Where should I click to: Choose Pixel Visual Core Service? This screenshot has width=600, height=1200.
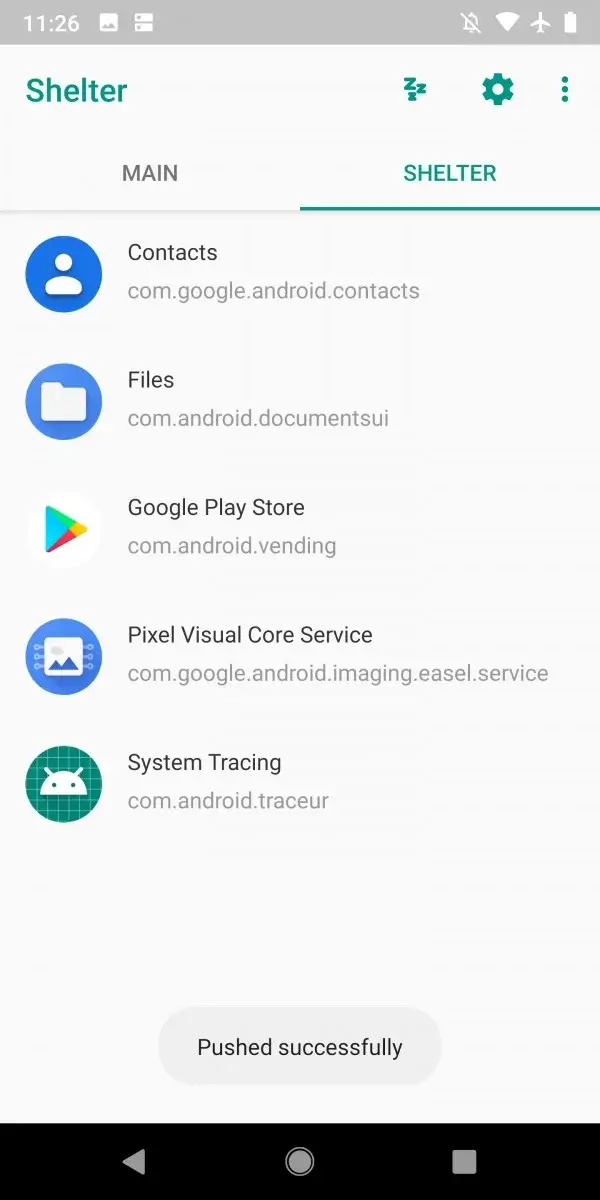pyautogui.click(x=300, y=654)
